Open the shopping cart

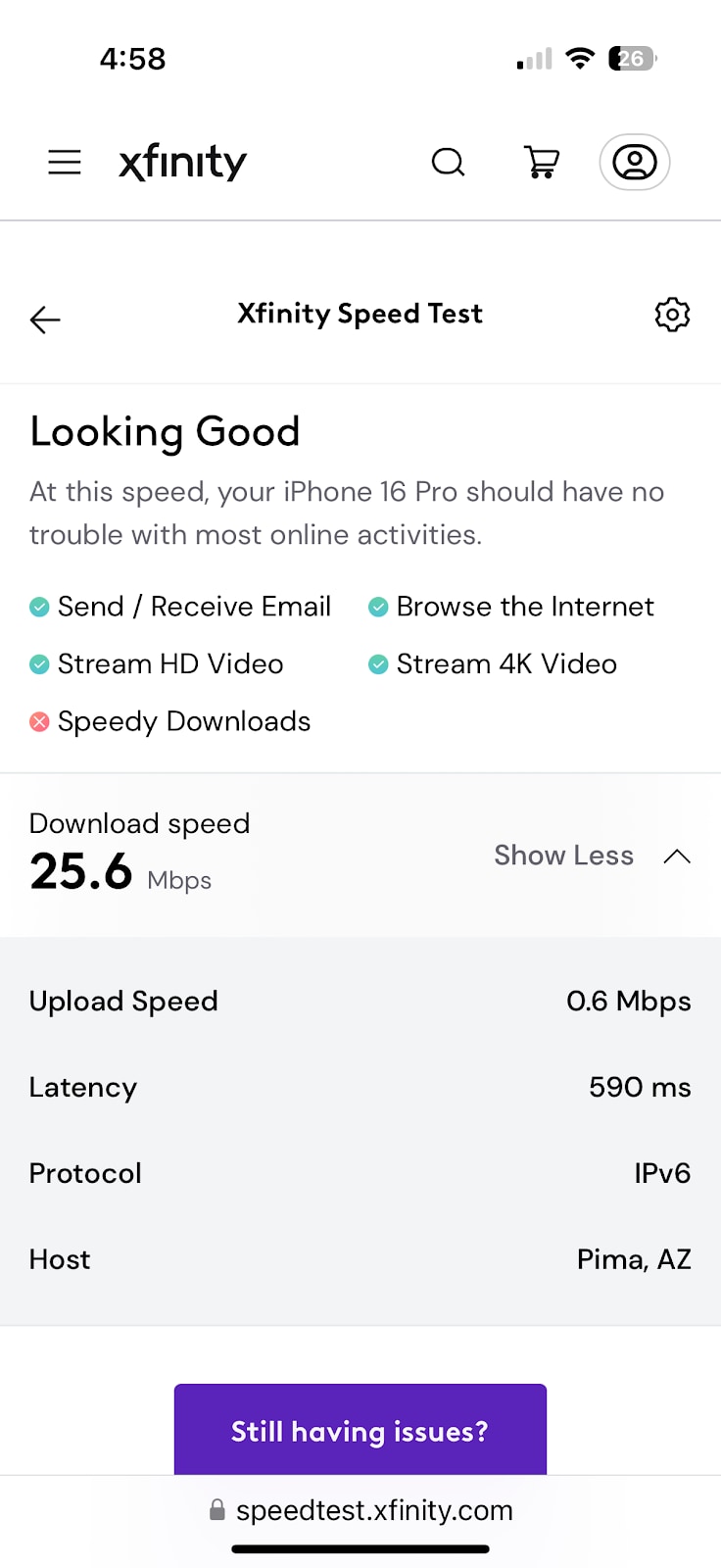[542, 162]
